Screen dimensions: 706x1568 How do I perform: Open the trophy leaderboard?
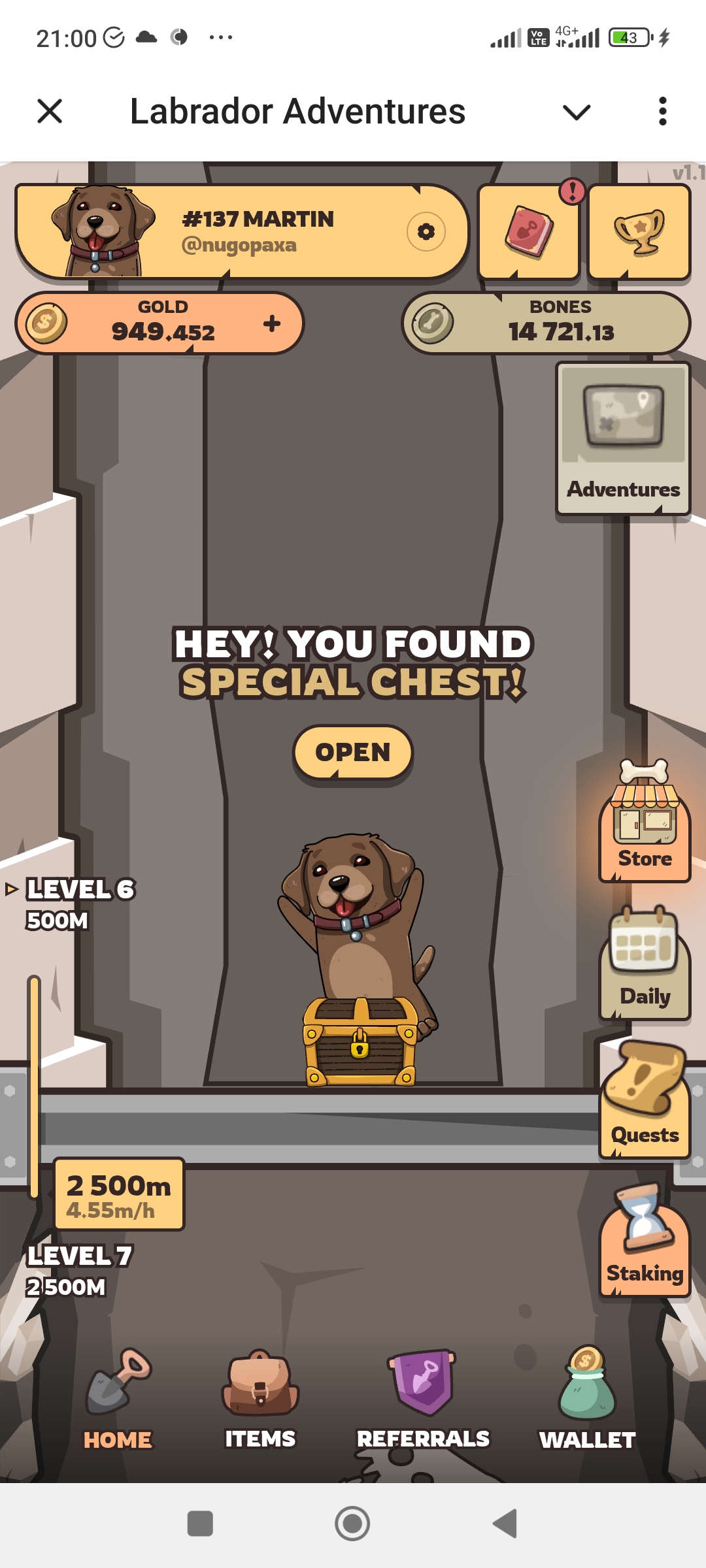639,231
